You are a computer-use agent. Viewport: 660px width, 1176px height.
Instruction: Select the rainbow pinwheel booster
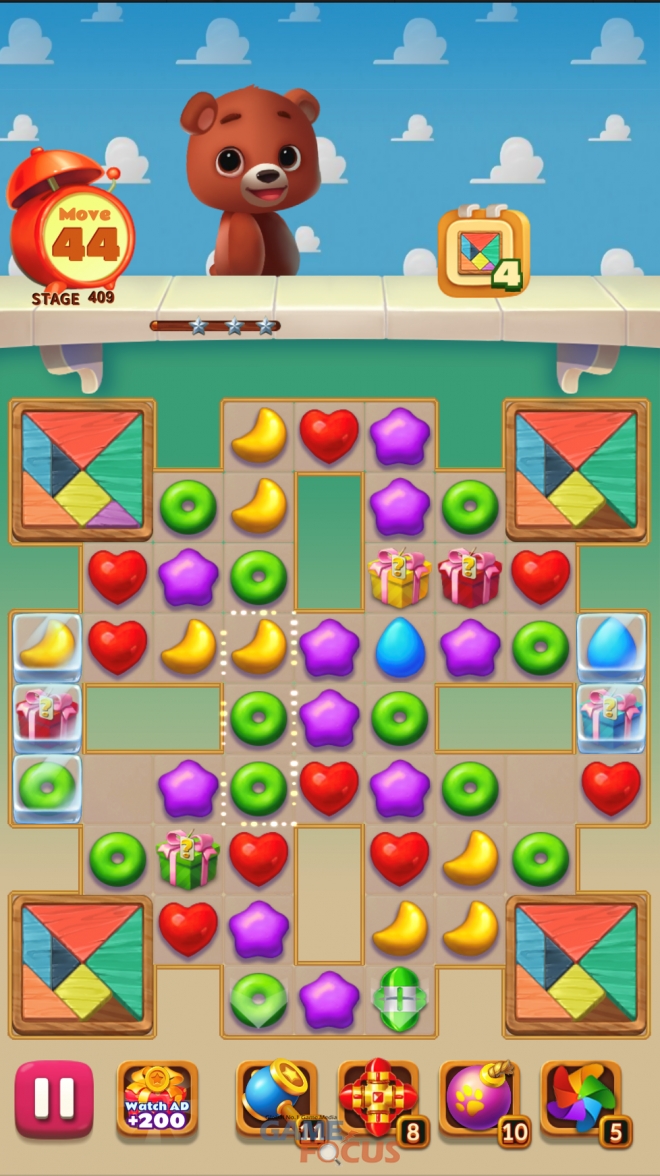[x=580, y=1097]
